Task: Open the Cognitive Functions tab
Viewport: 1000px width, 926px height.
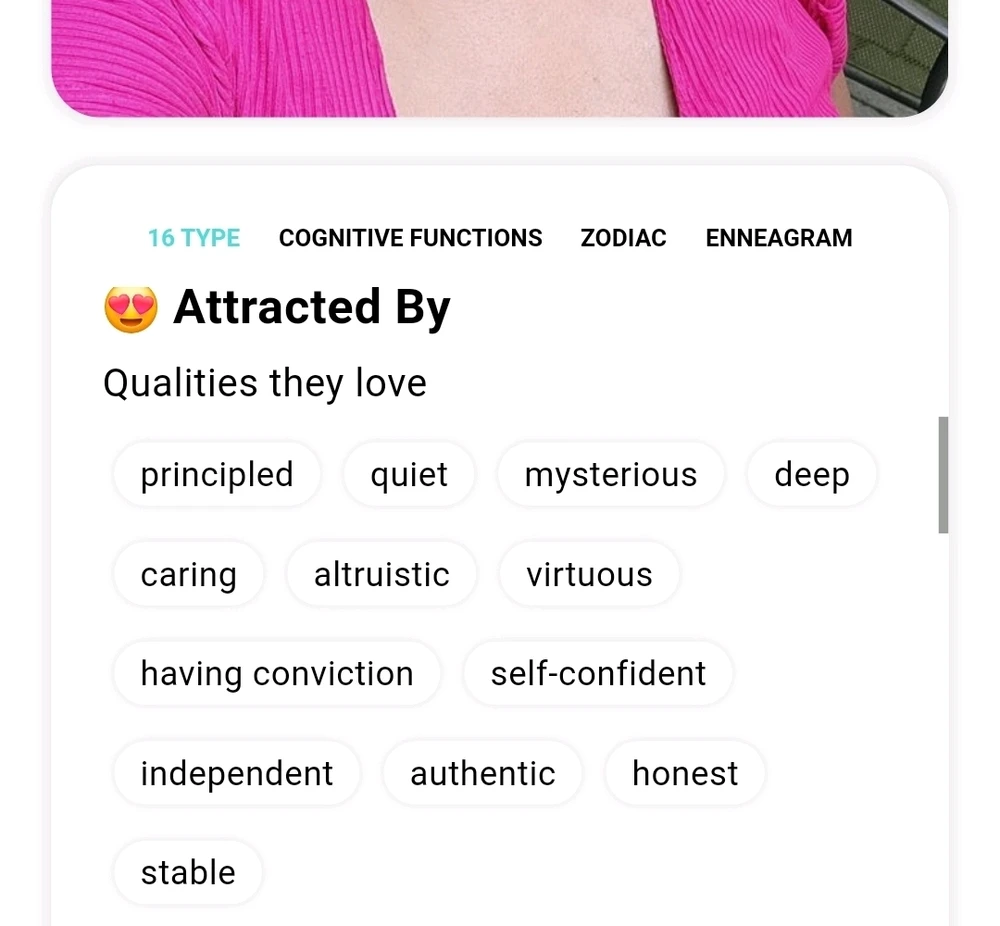Action: pos(410,238)
